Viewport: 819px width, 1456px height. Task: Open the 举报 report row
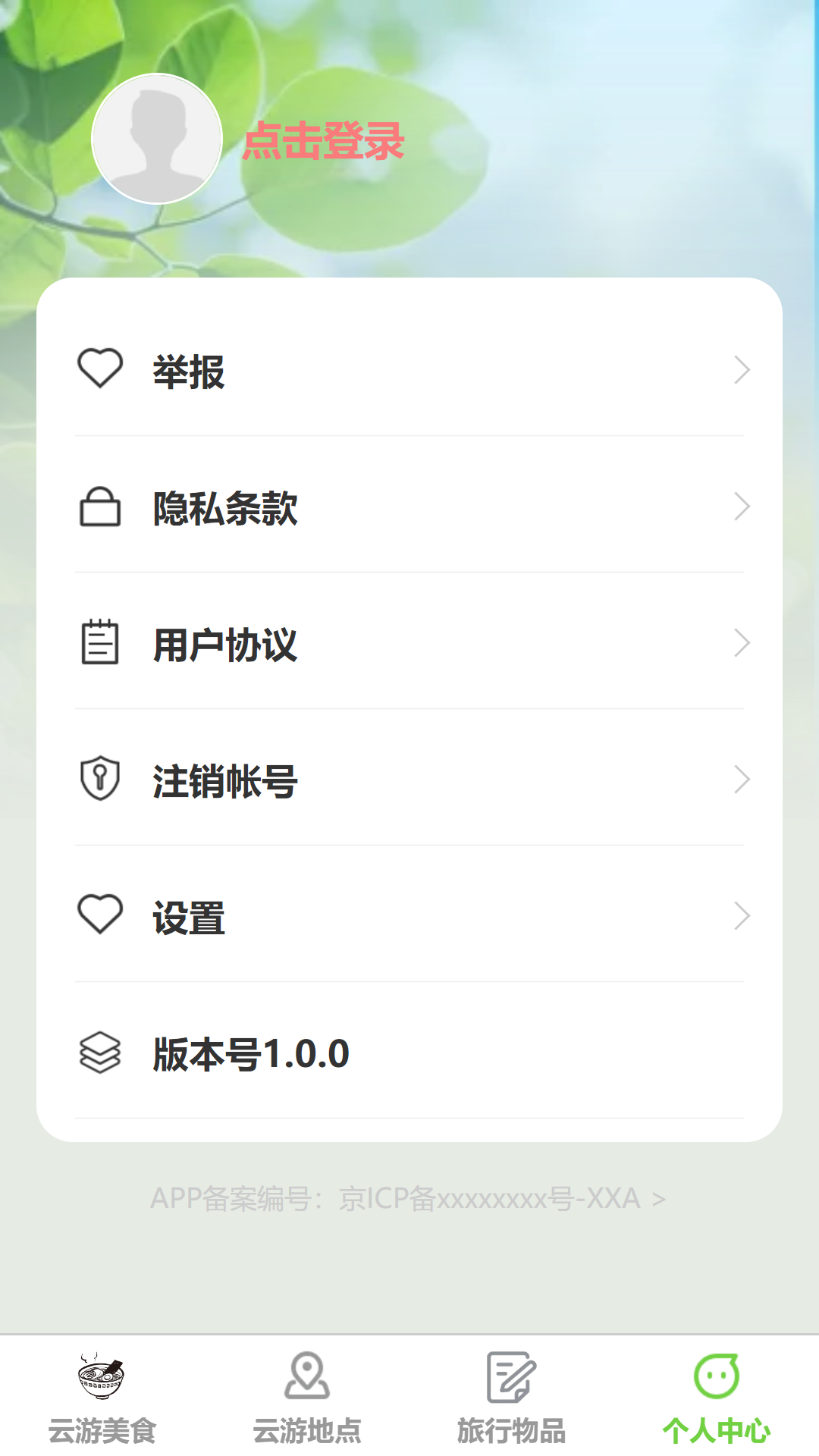coord(409,371)
